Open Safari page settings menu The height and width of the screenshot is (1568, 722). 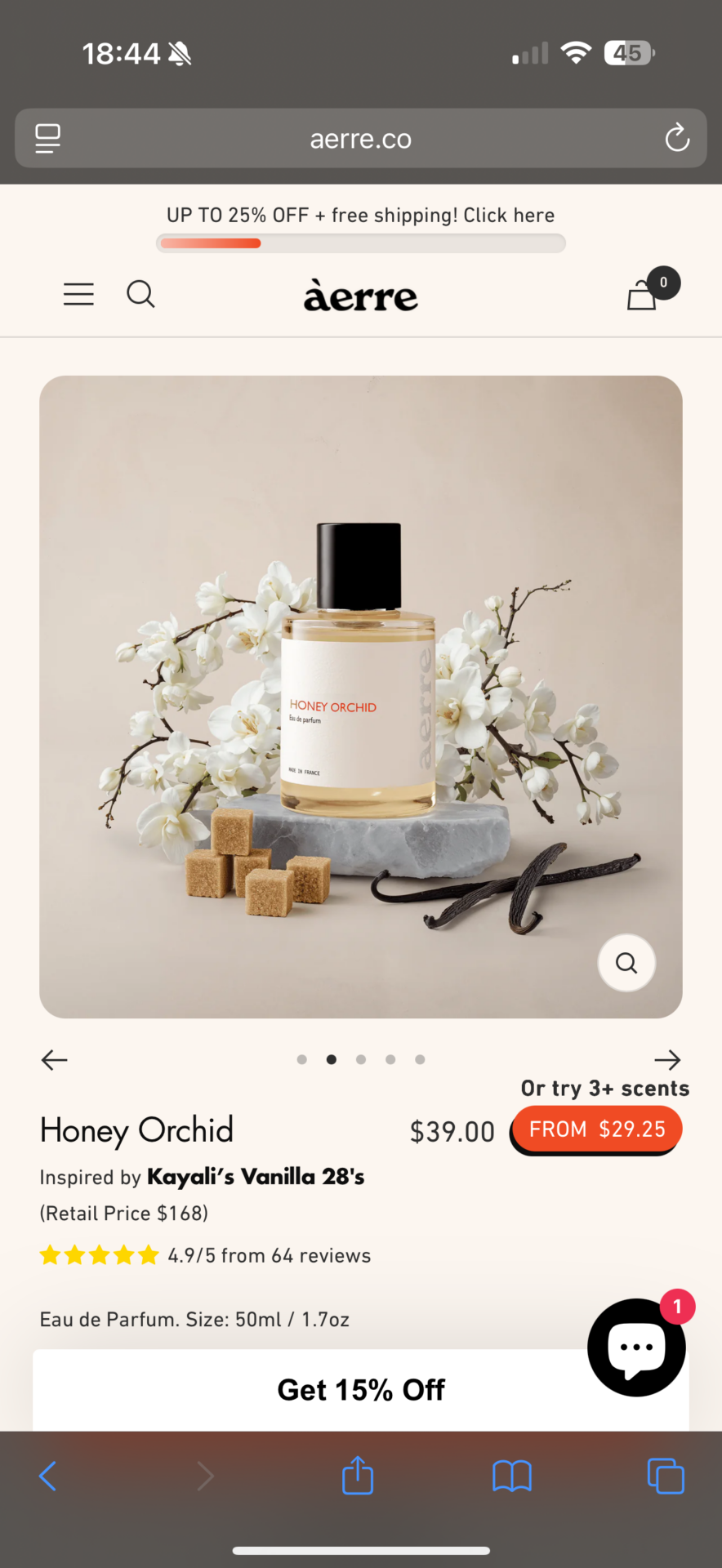click(x=47, y=138)
